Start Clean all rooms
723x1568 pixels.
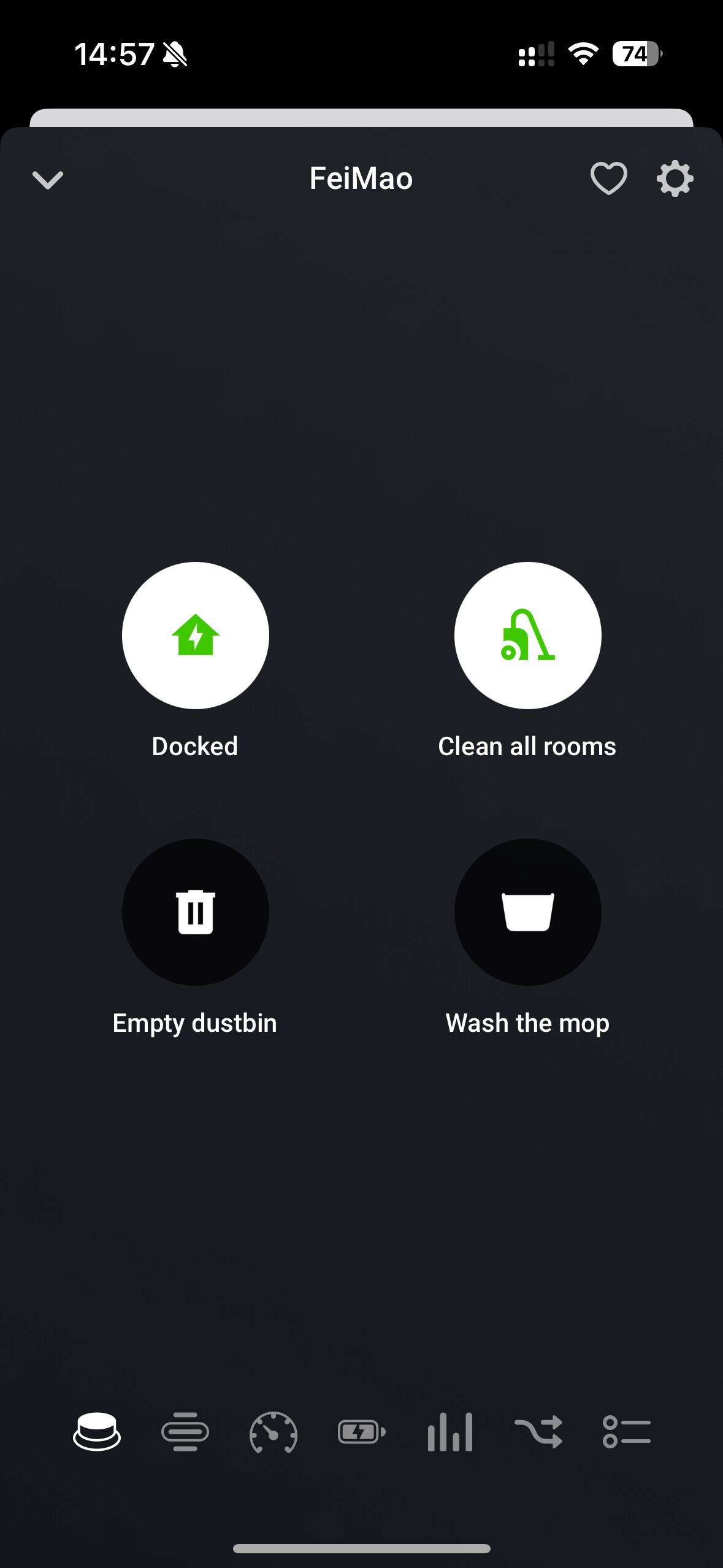click(x=527, y=636)
